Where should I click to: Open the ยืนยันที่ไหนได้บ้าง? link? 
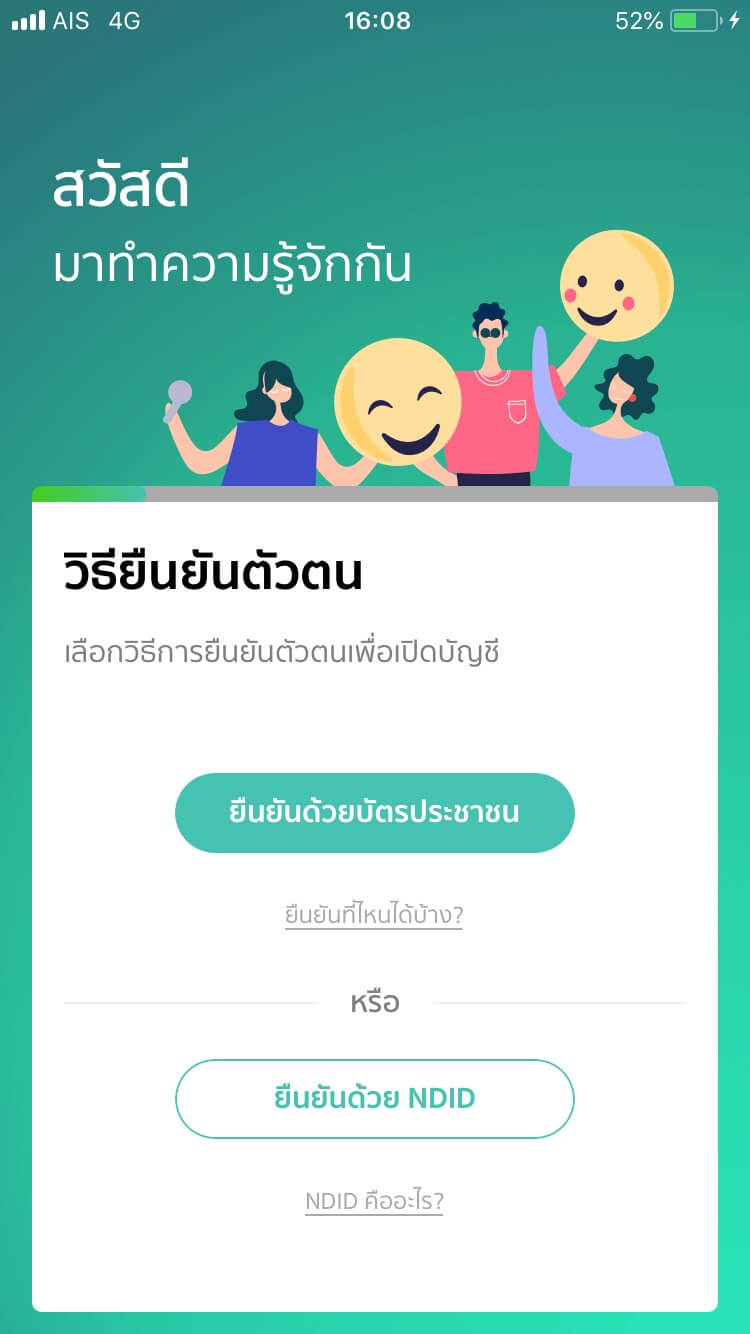[374, 915]
